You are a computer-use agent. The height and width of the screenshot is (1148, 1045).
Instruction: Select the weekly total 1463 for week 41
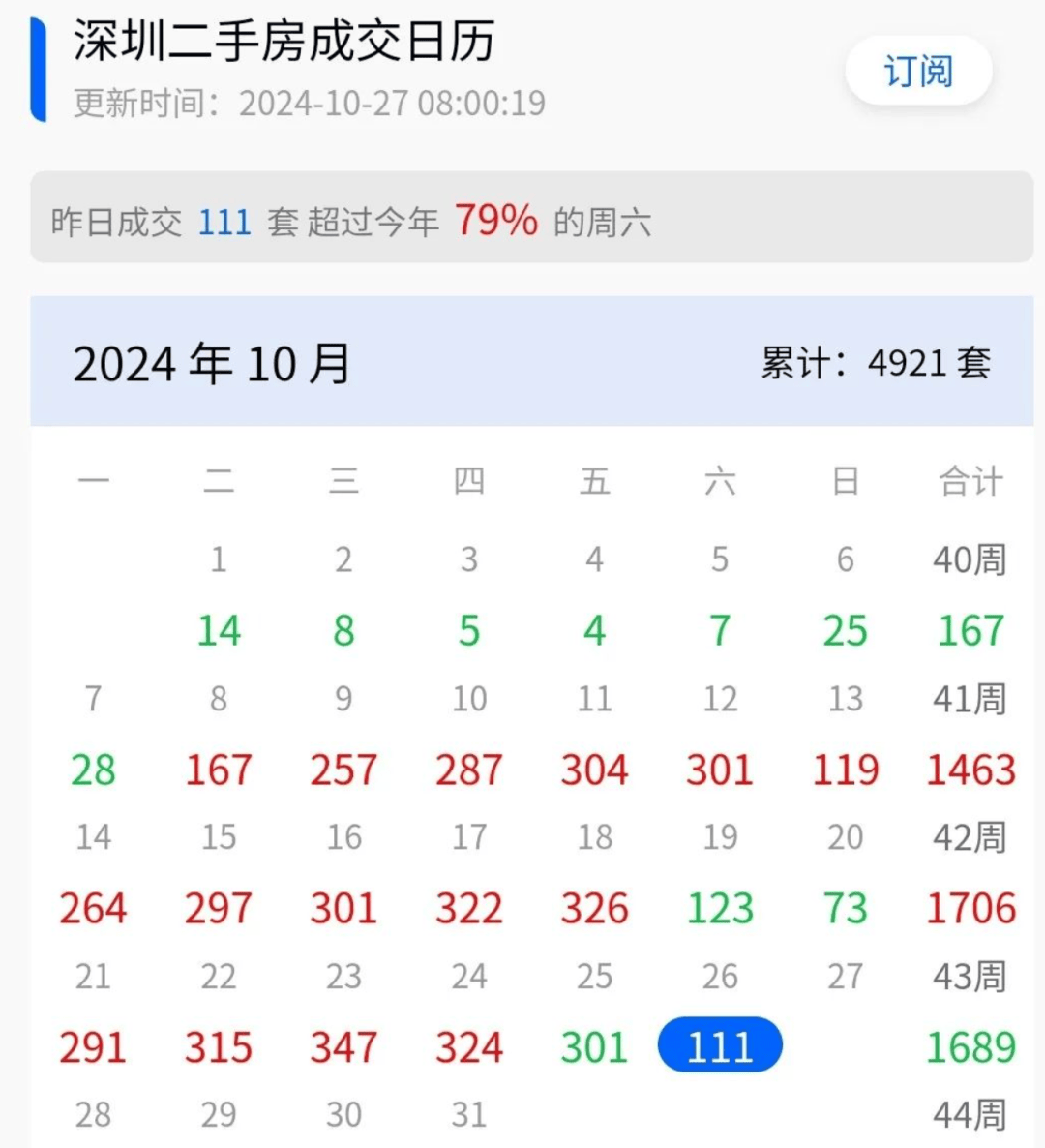(970, 770)
